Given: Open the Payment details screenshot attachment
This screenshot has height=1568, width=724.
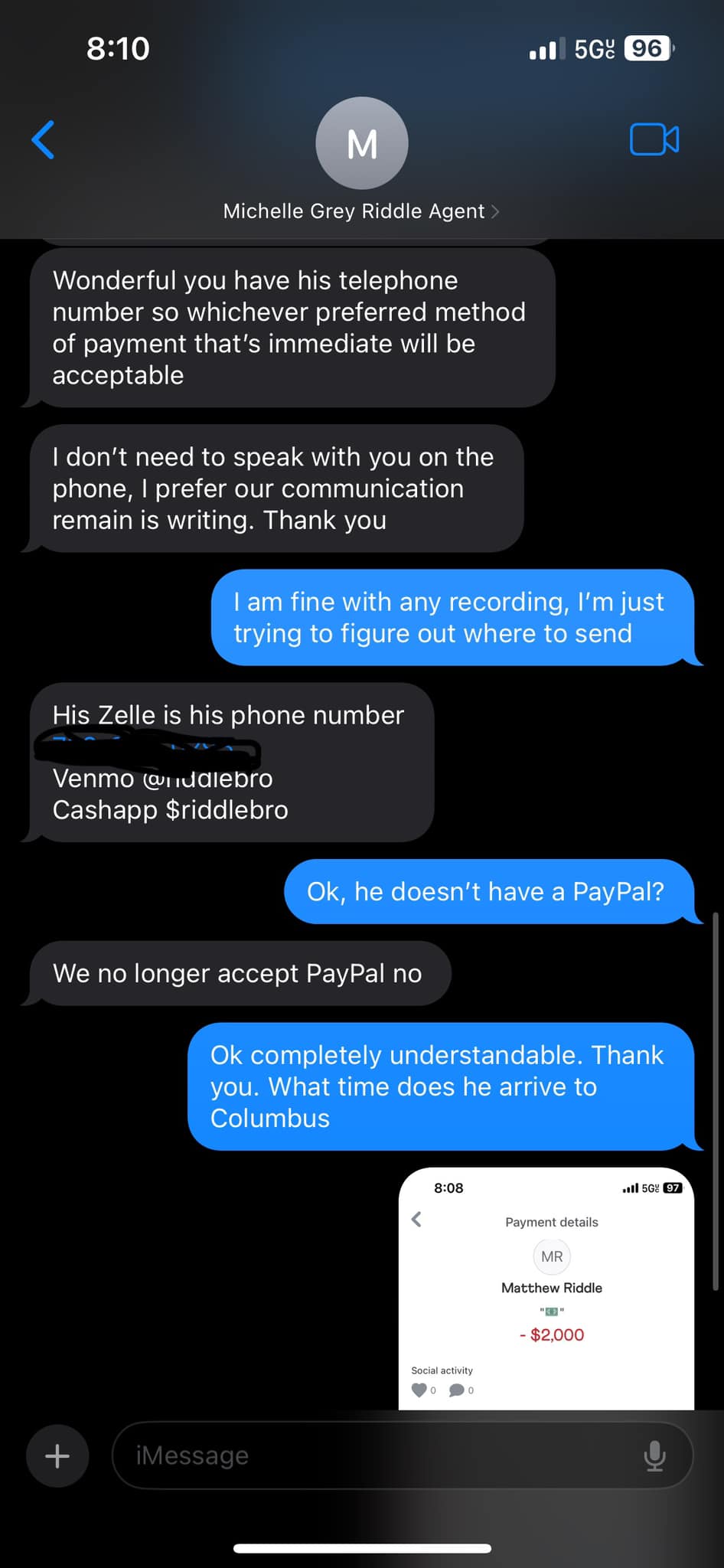Looking at the screenshot, I should tap(546, 1289).
